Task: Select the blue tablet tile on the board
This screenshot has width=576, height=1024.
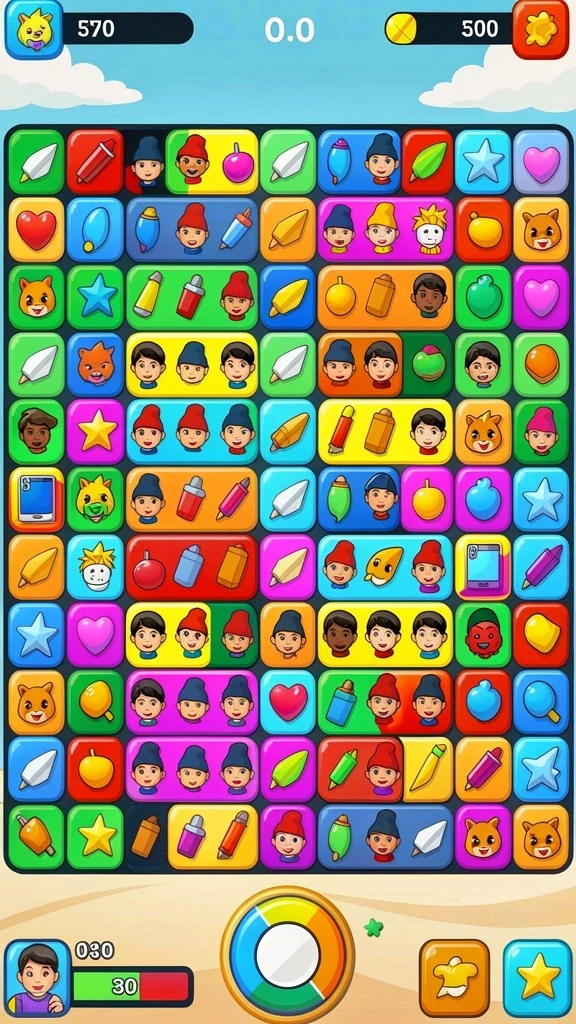Action: point(37,500)
